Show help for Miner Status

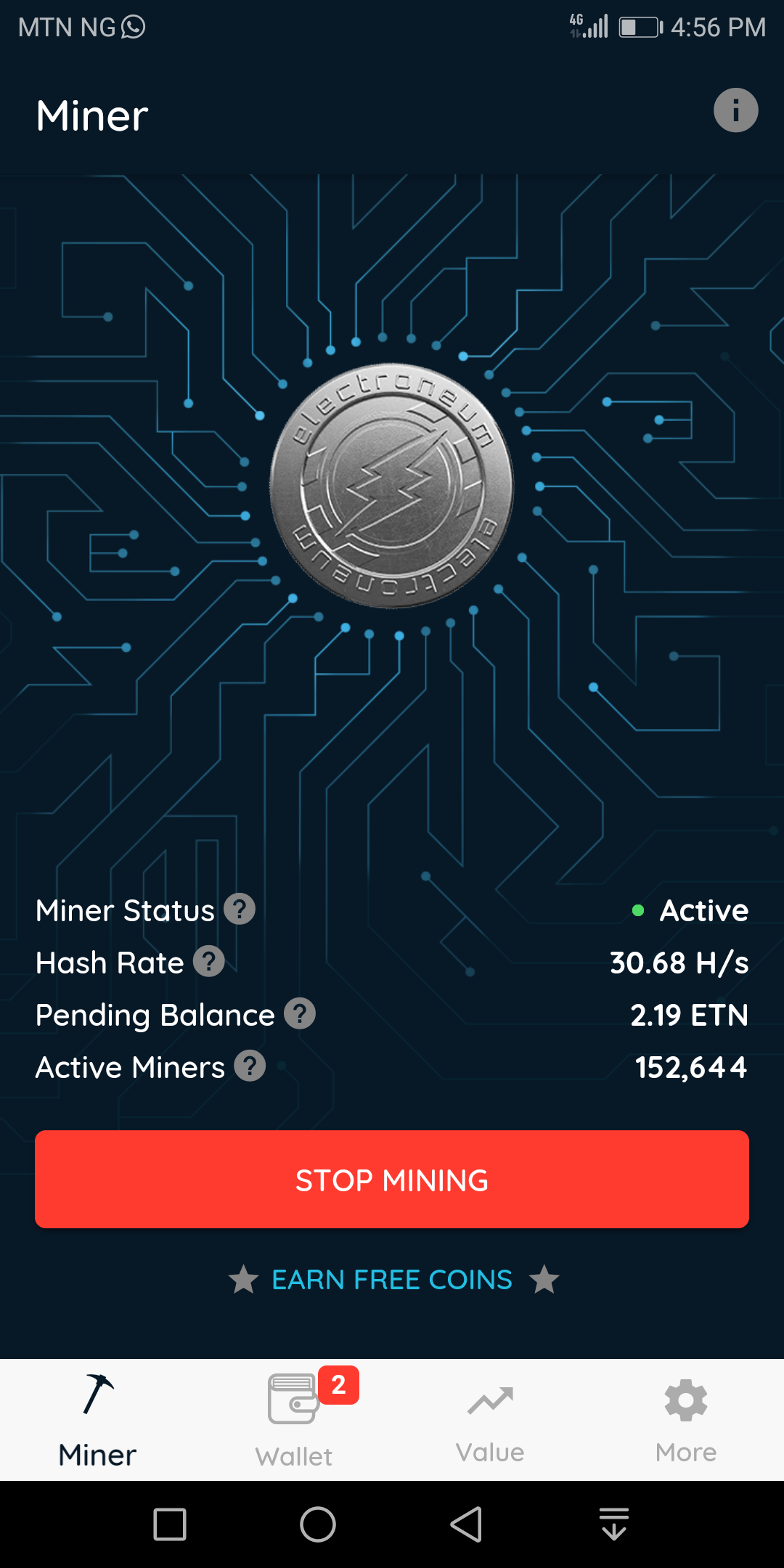click(240, 909)
